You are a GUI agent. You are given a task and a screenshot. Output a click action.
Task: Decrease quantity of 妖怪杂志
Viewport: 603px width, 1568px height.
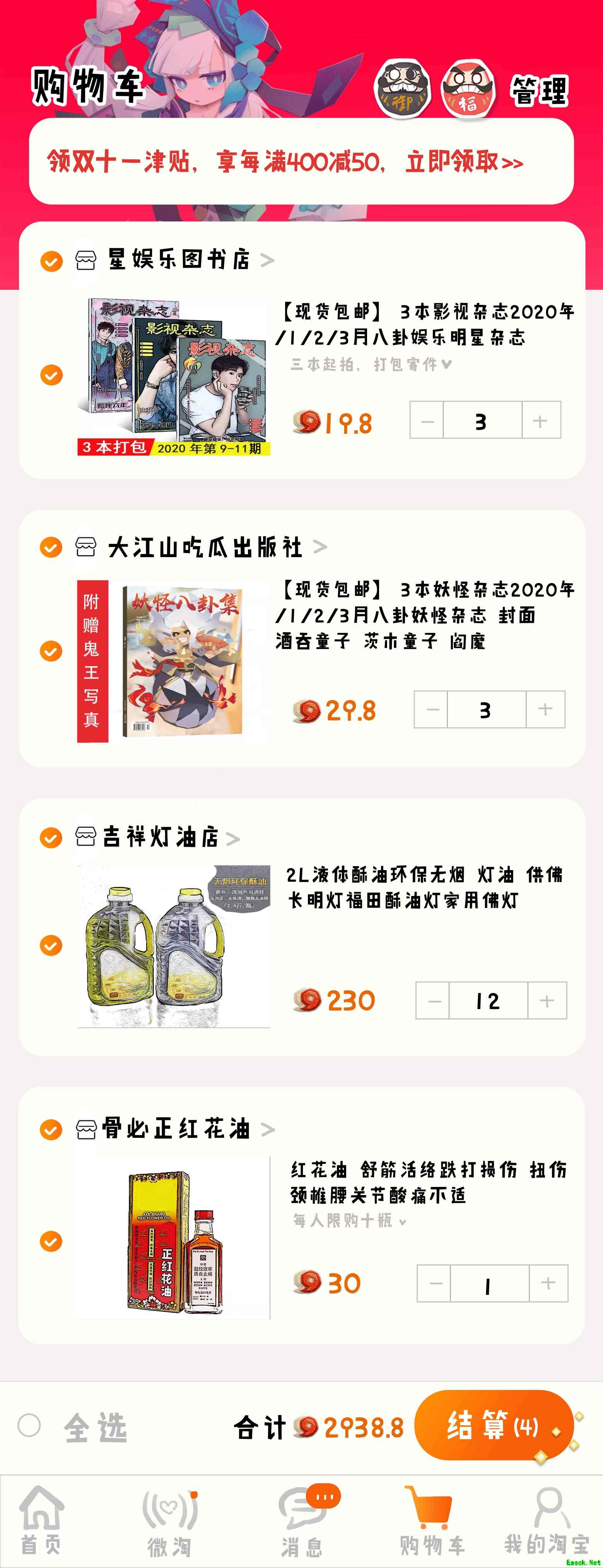pos(432,710)
